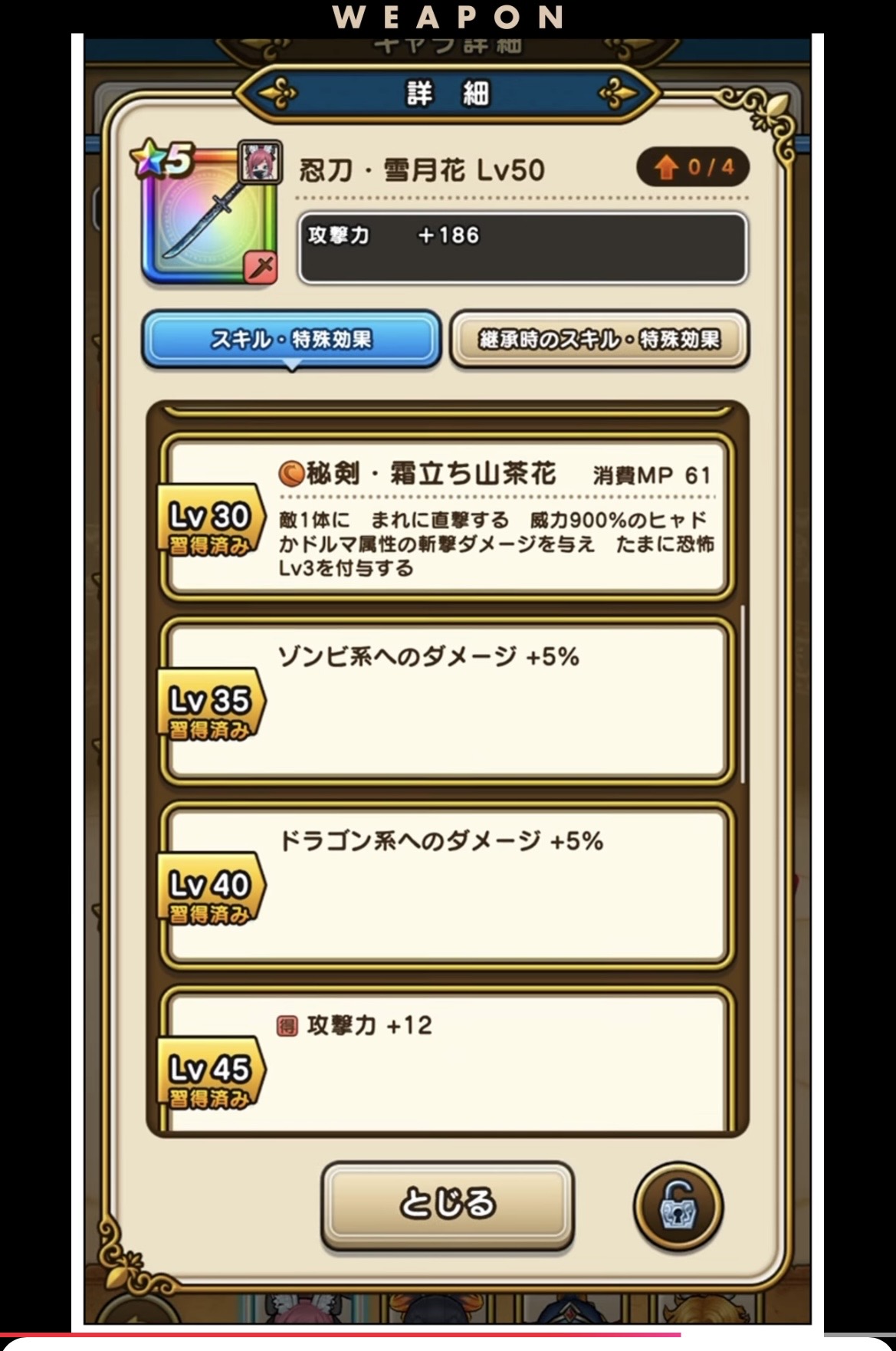This screenshot has height=1351, width=896.
Task: Switch to 継承時のスキル・特殊効果 tab
Action: pos(599,339)
